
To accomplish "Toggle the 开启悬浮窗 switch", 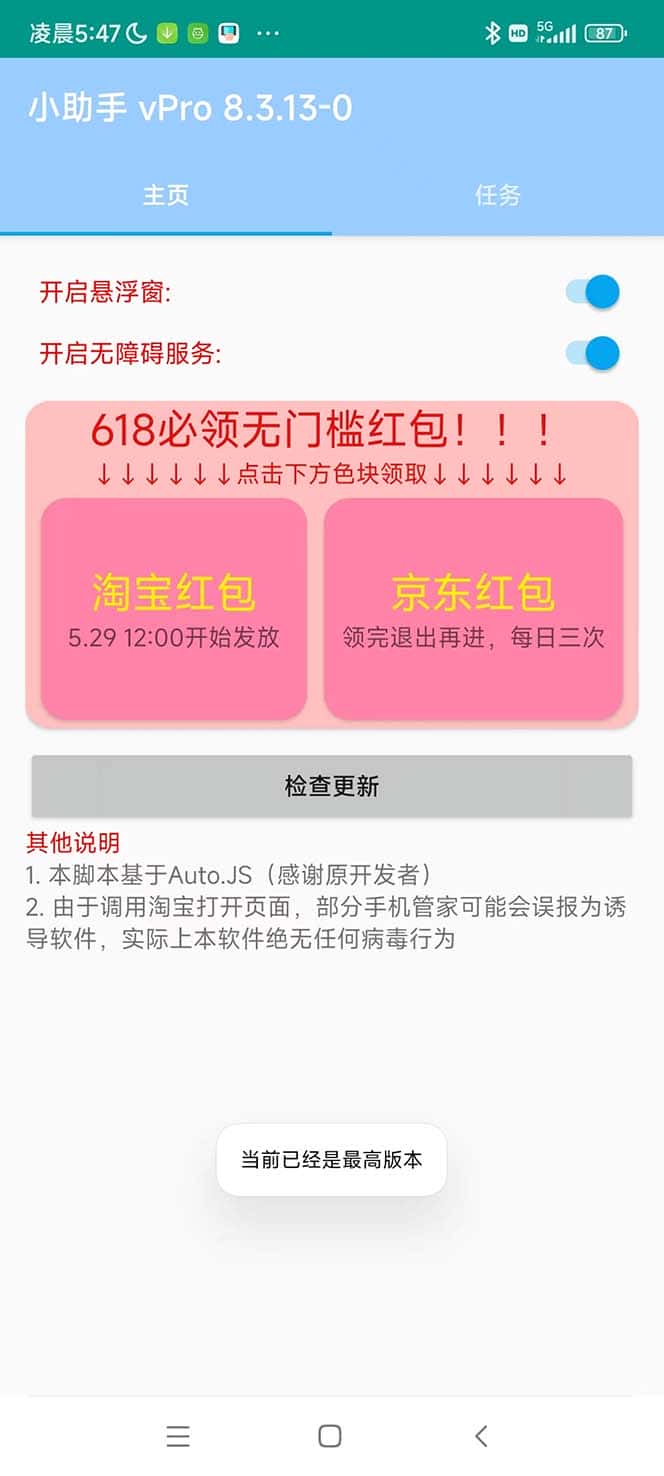I will click(x=593, y=292).
